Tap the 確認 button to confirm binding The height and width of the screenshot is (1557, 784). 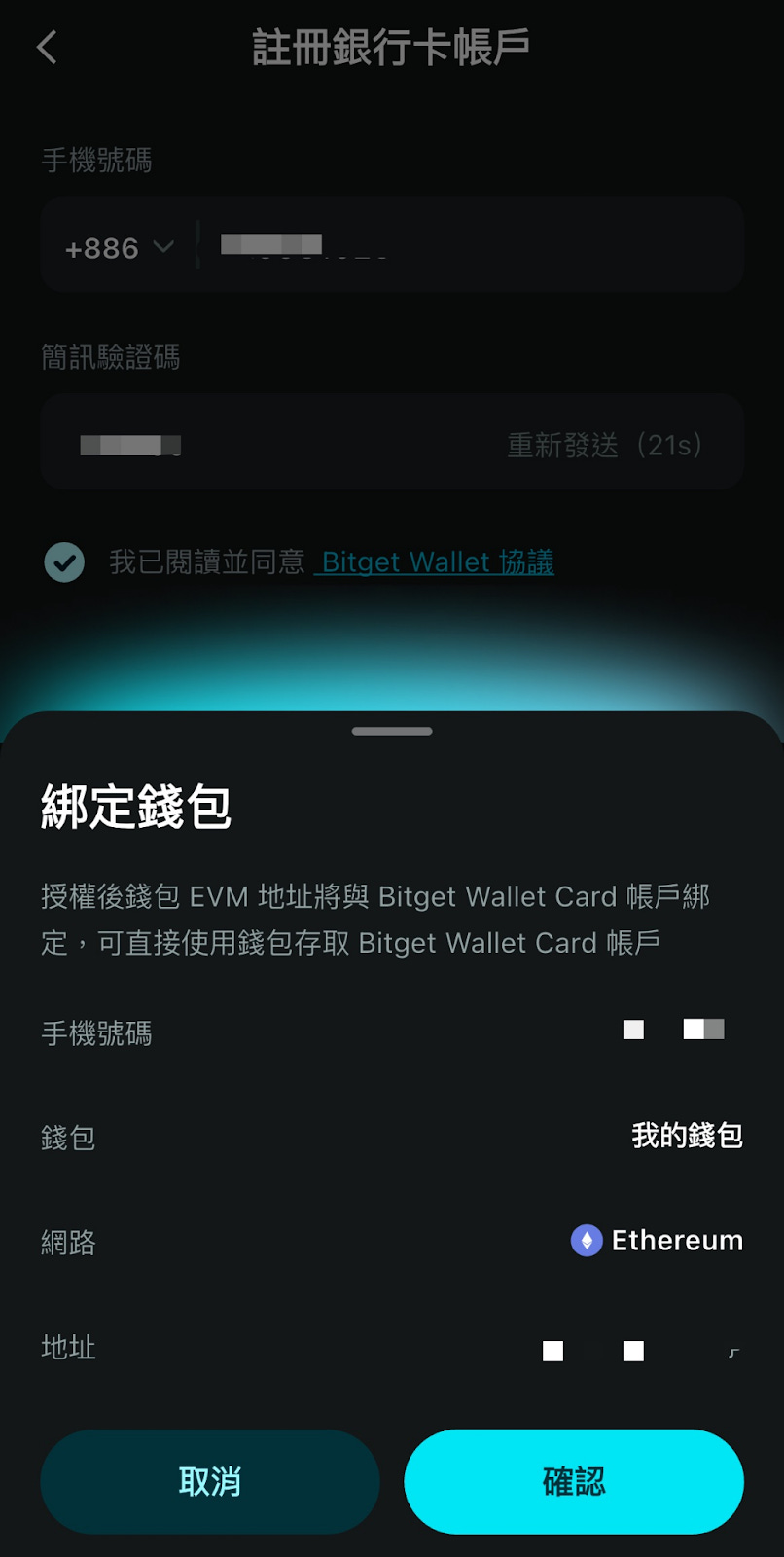[574, 1481]
